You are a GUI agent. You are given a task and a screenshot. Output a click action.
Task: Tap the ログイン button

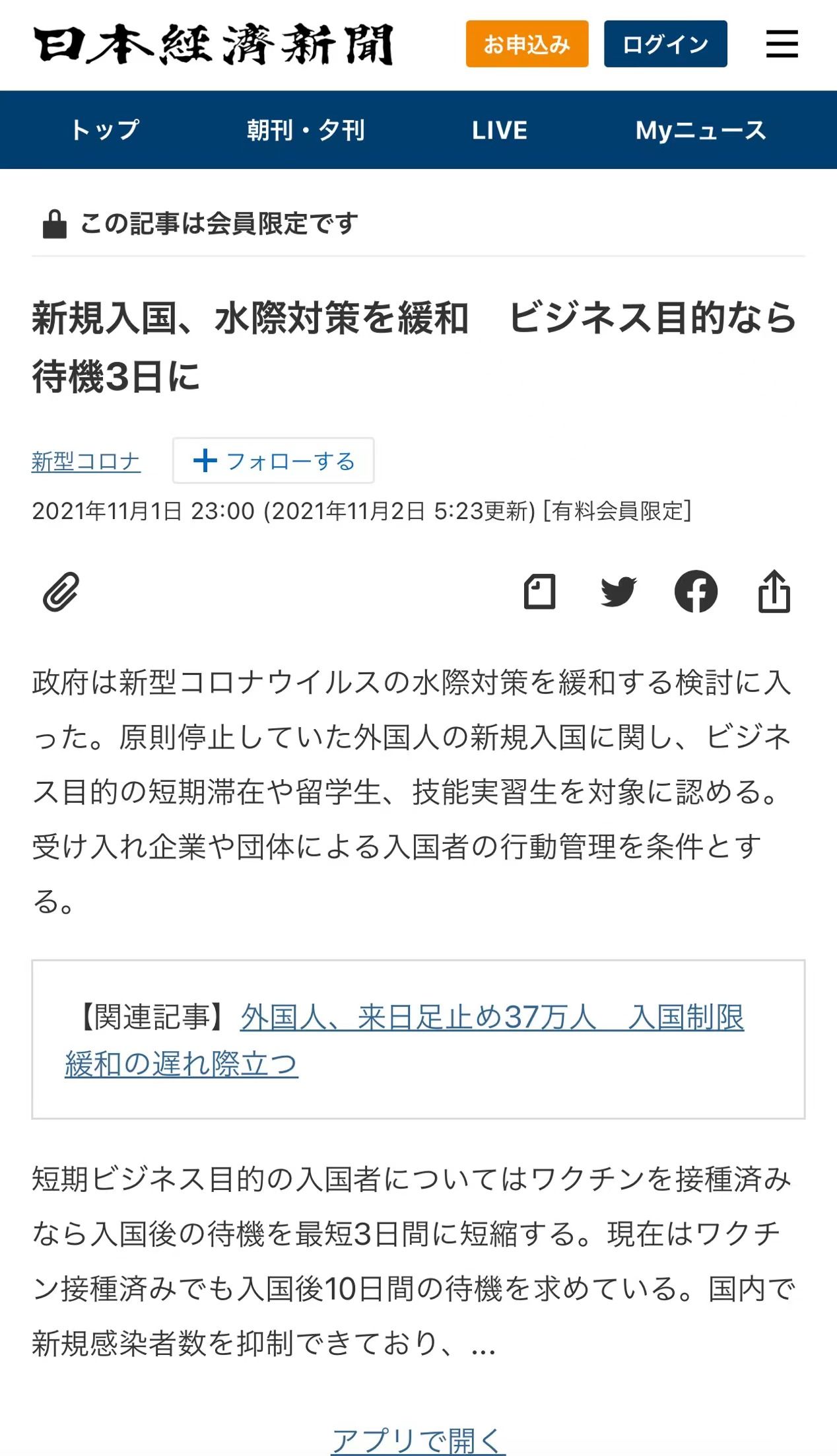665,44
